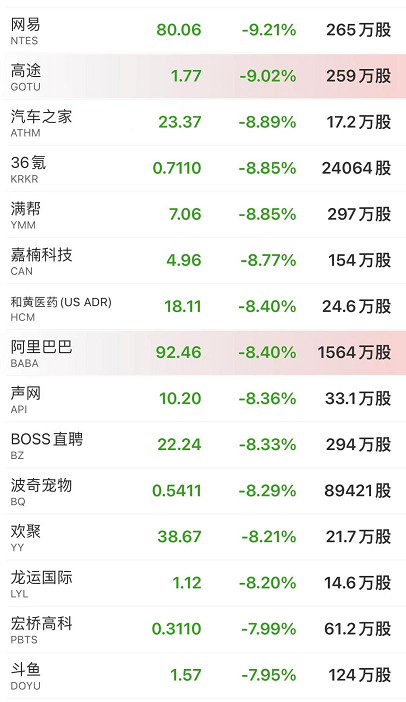This screenshot has height=702, width=406.
Task: Tap the 欢聚 YY row
Action: point(203,537)
